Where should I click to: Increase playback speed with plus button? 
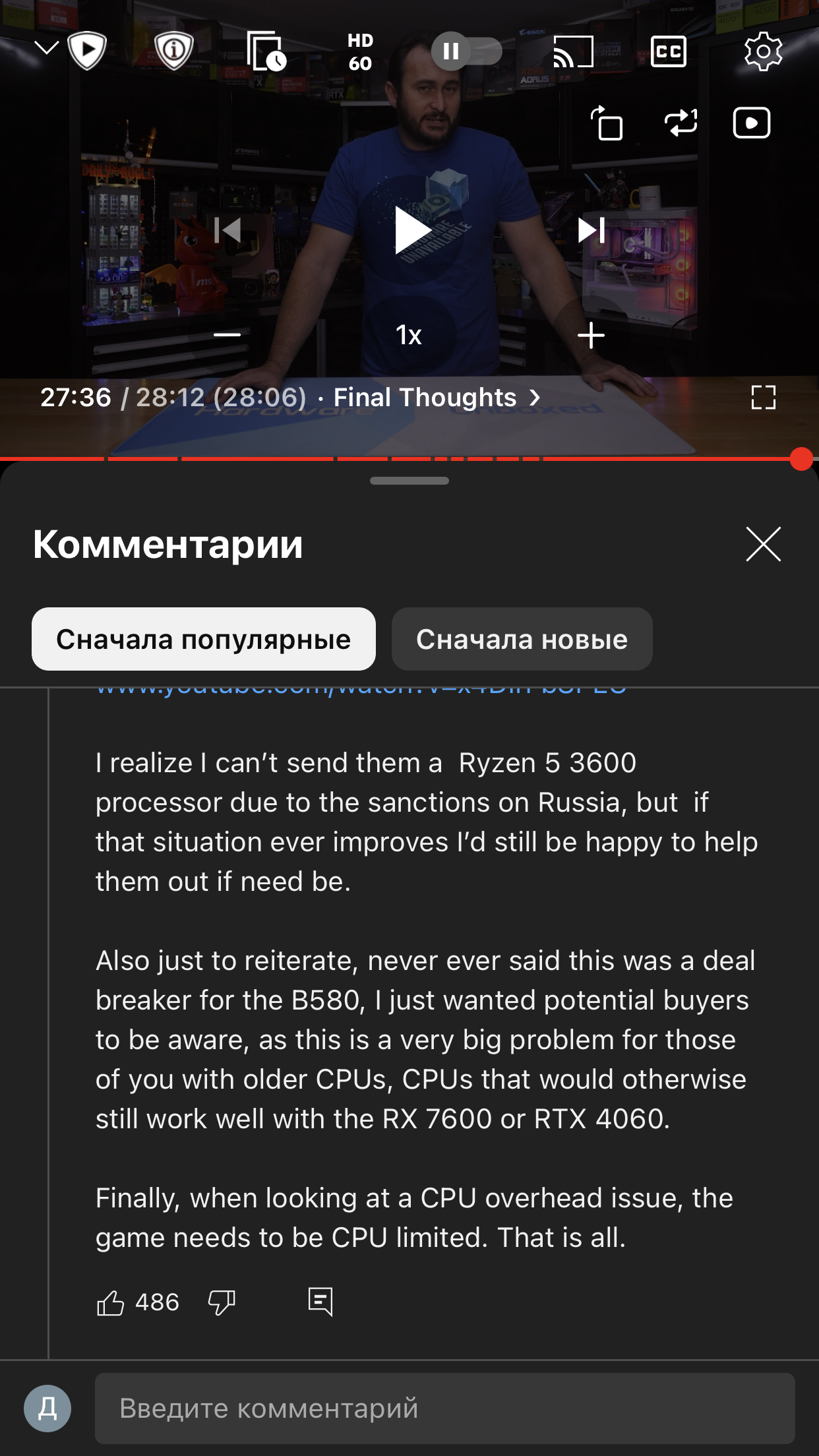click(591, 335)
